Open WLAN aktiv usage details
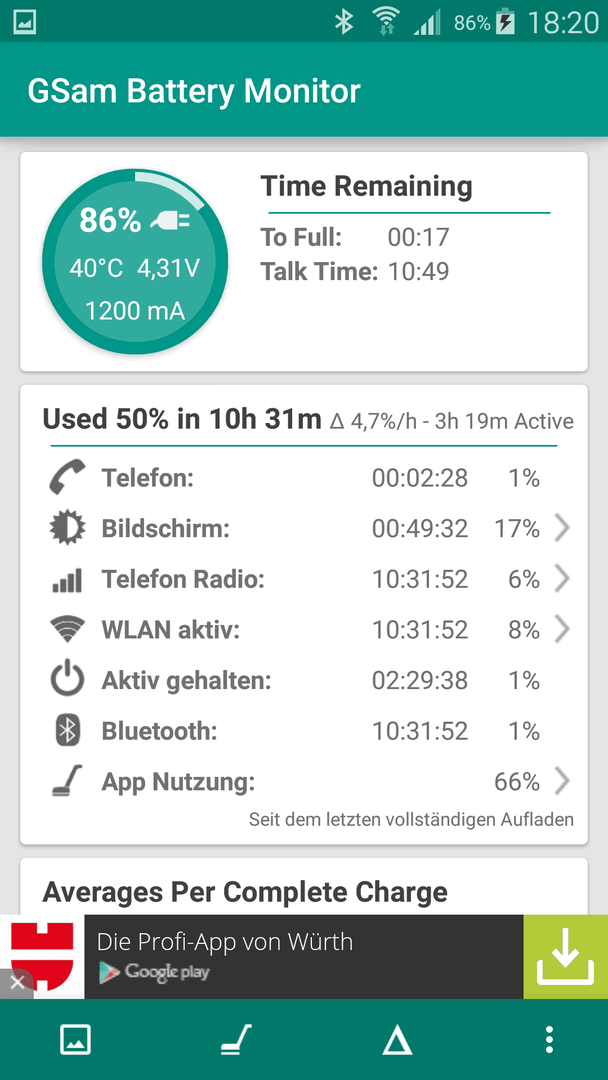Viewport: 608px width, 1080px height. click(x=304, y=630)
